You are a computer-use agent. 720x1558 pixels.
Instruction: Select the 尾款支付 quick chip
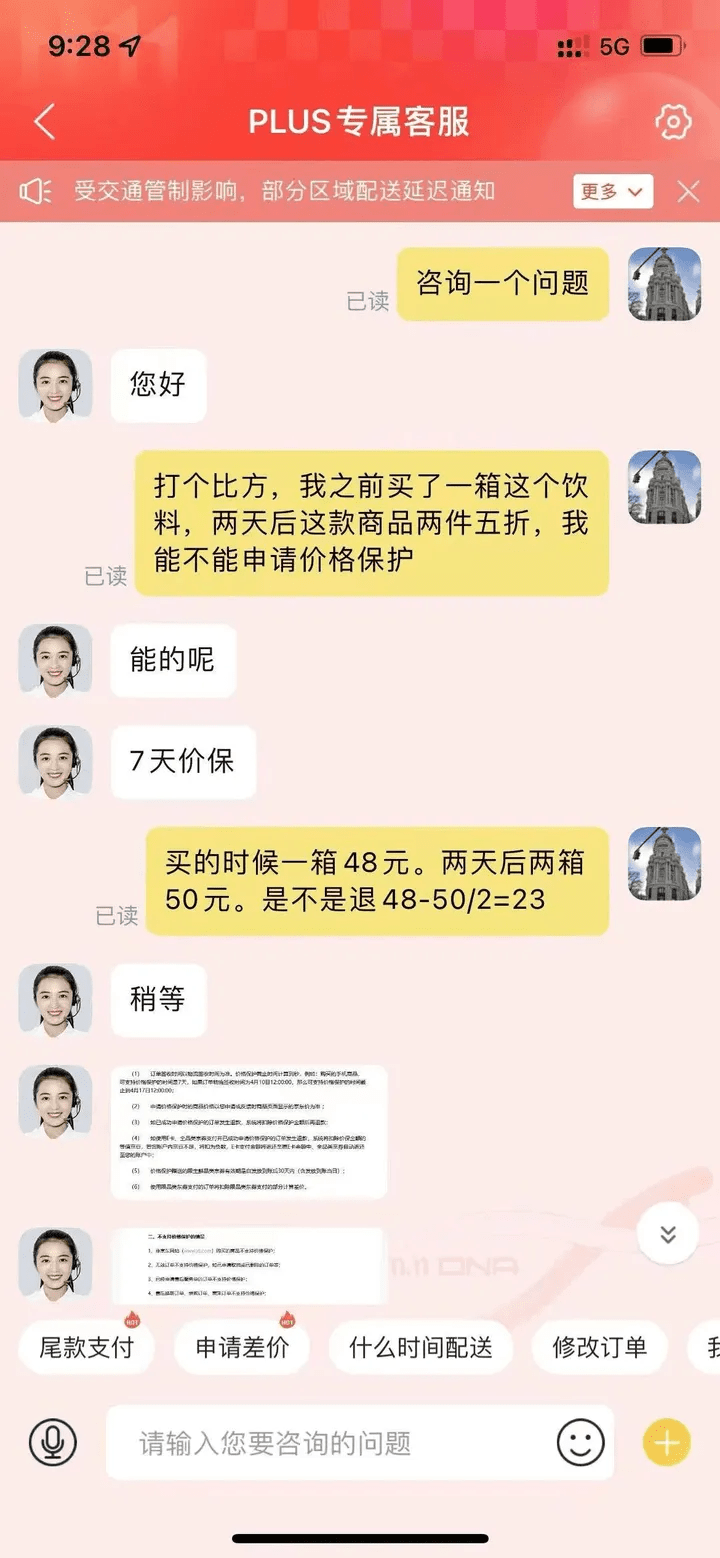click(x=86, y=1347)
